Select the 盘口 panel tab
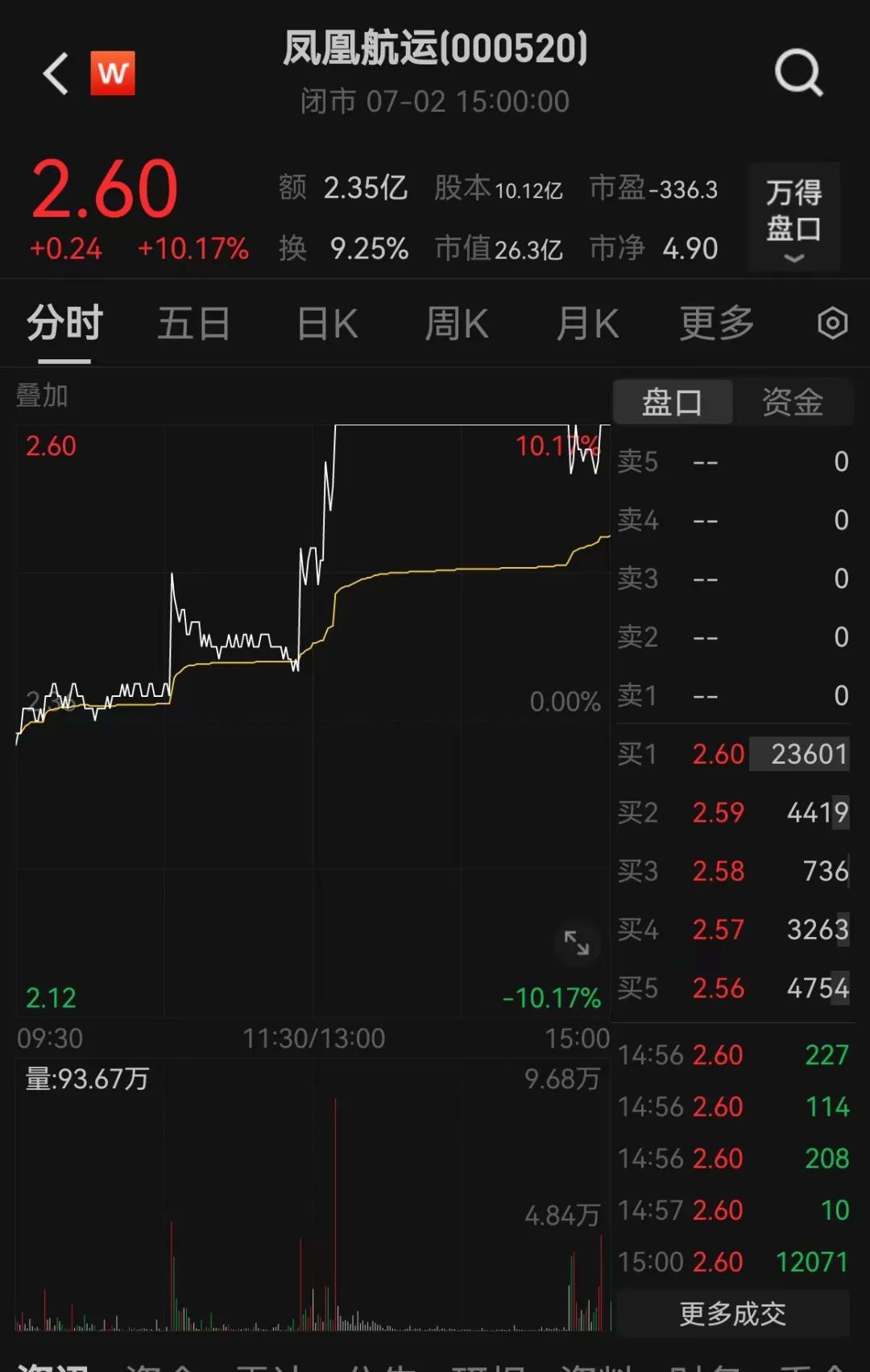This screenshot has height=1372, width=870. click(x=673, y=401)
